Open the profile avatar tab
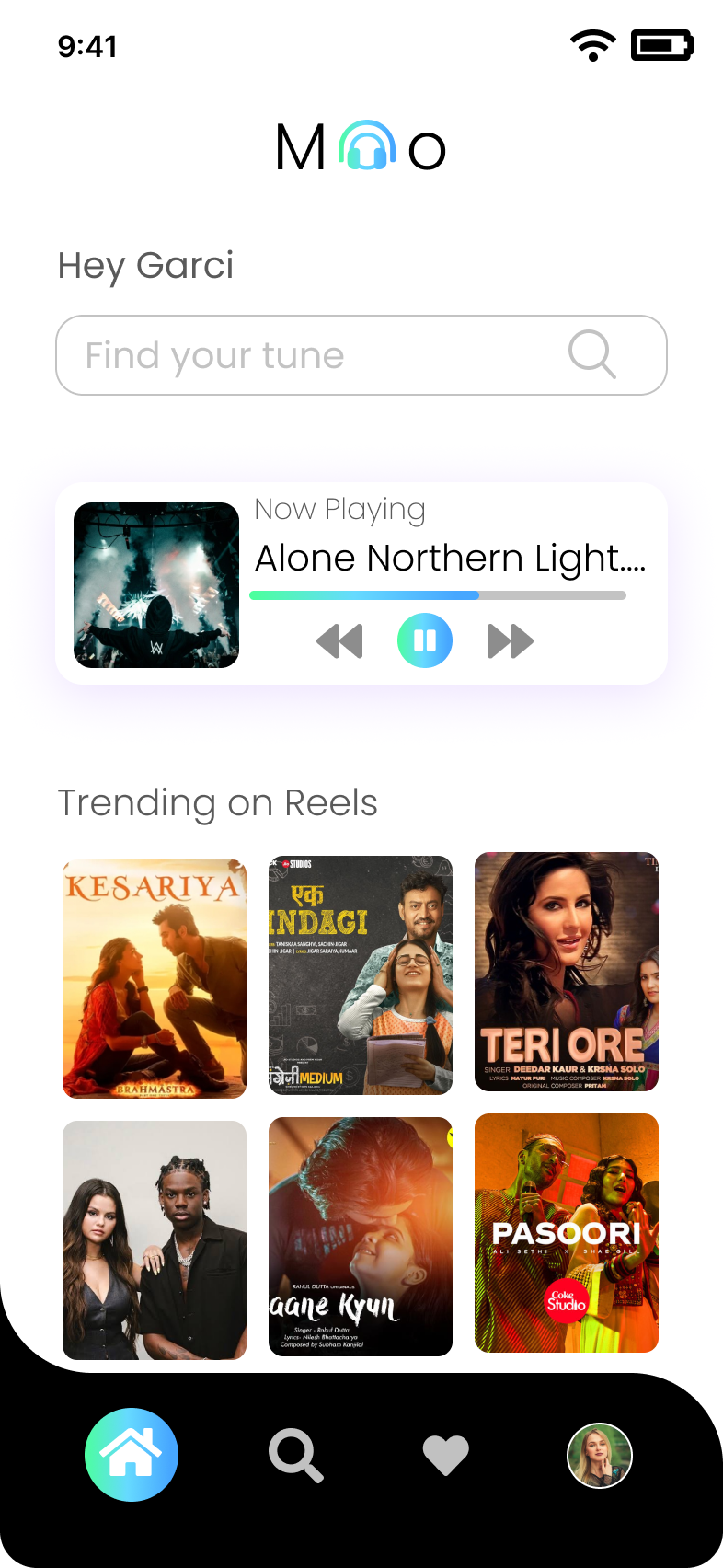 [600, 1456]
